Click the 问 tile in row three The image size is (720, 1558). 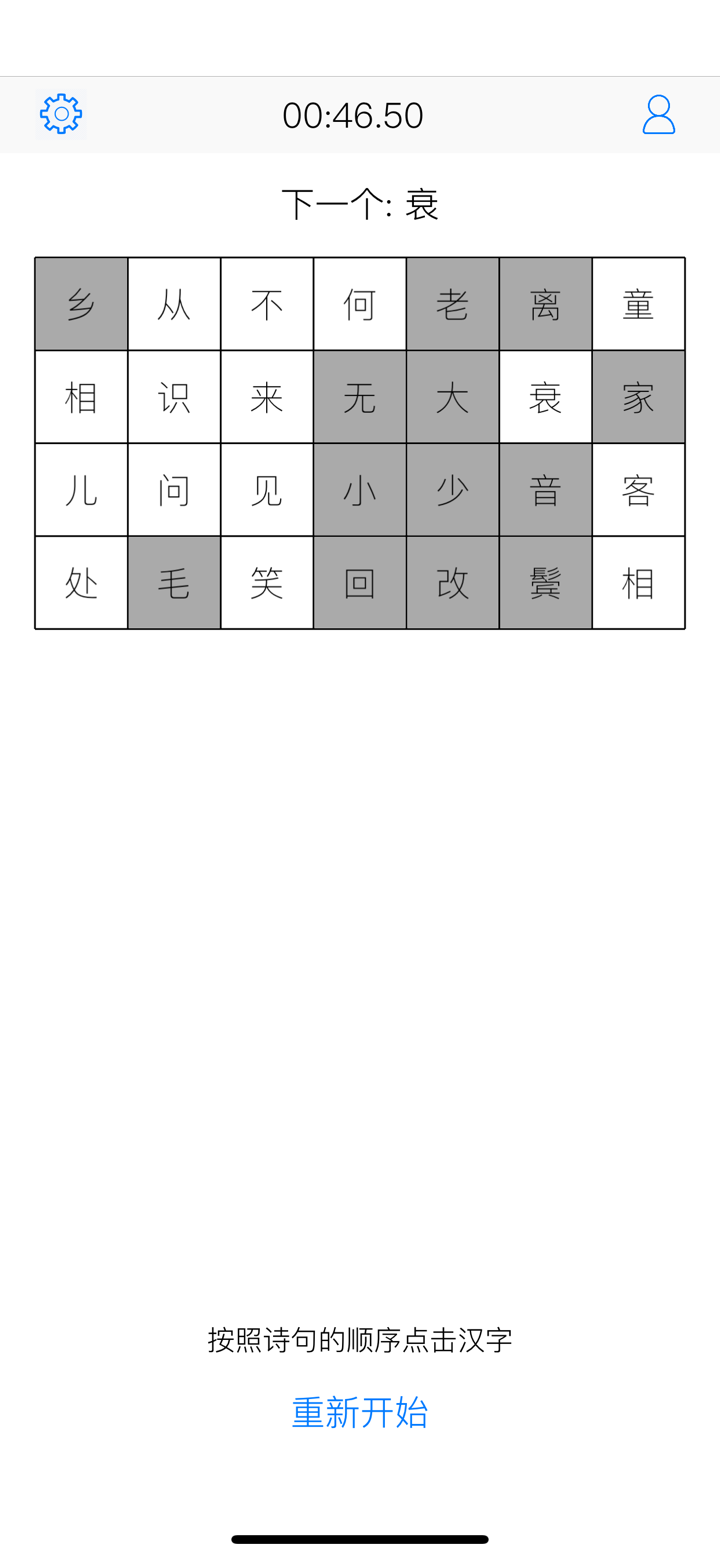tap(174, 489)
